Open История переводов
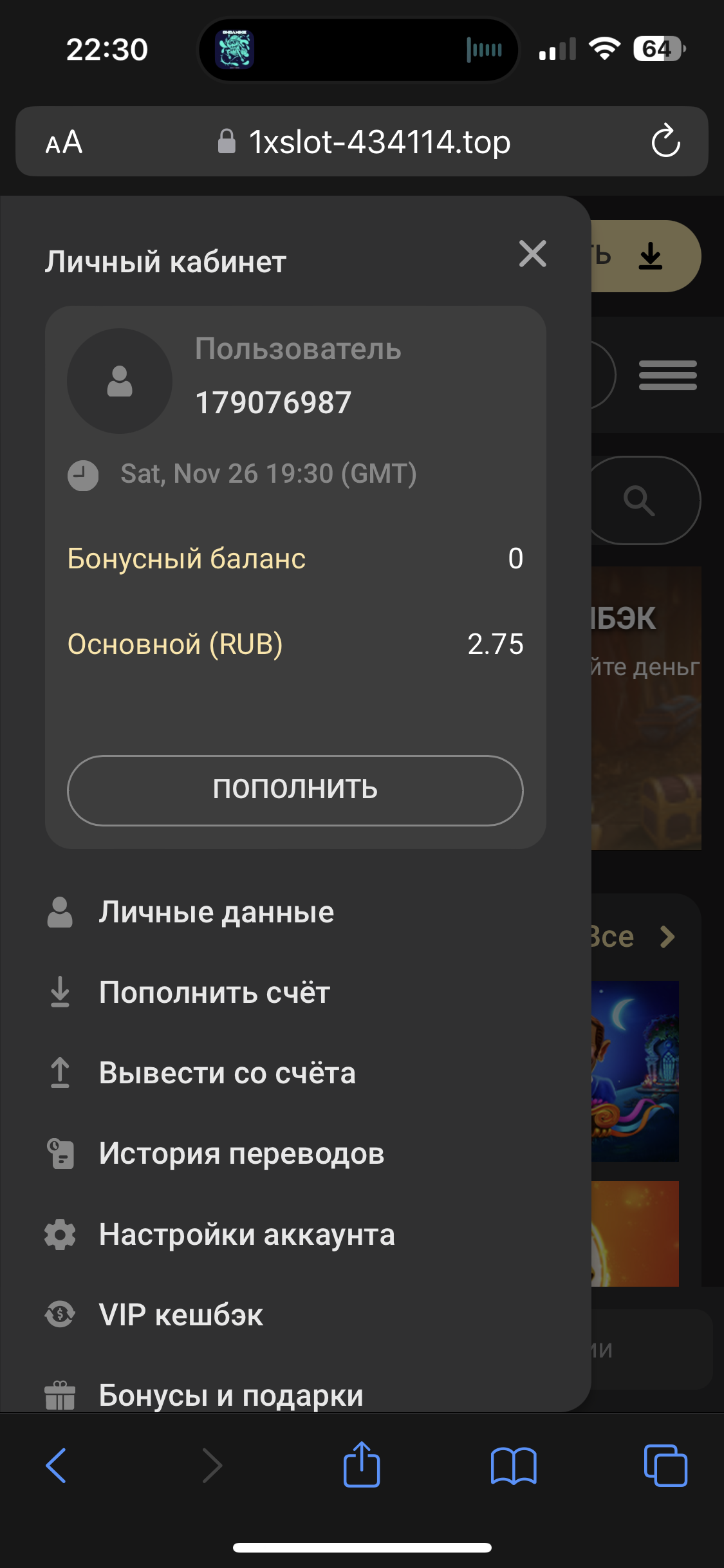The height and width of the screenshot is (1568, 724). (241, 1153)
